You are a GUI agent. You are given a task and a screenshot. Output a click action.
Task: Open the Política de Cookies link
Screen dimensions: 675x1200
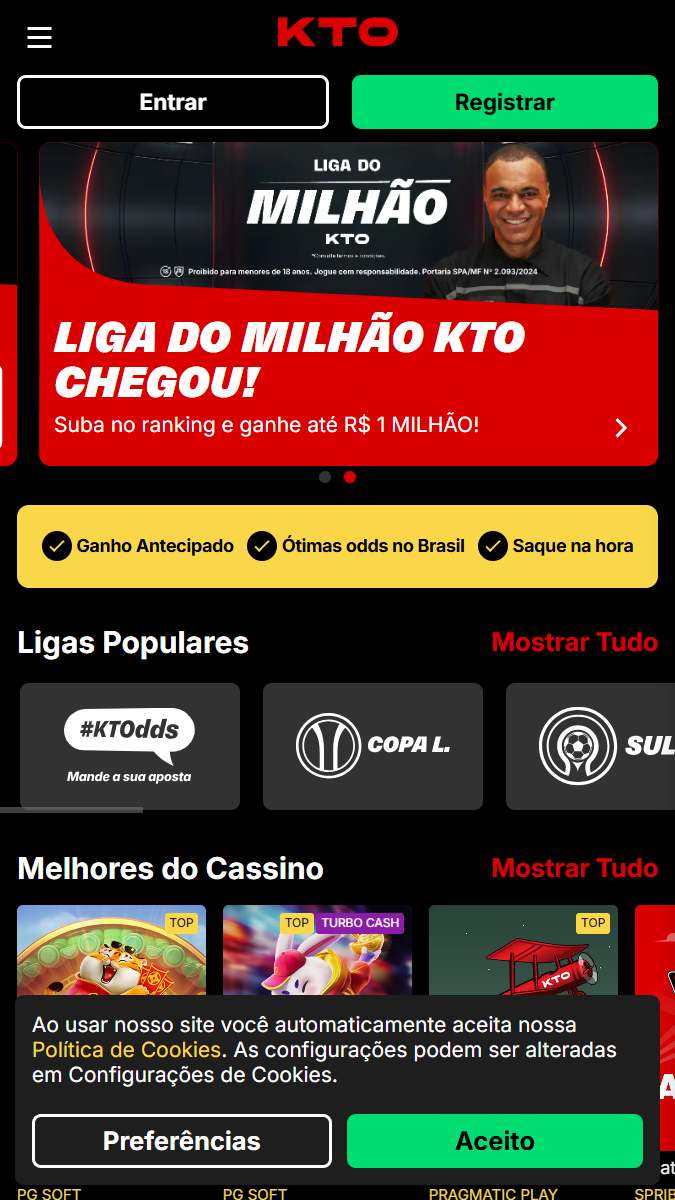(126, 1050)
